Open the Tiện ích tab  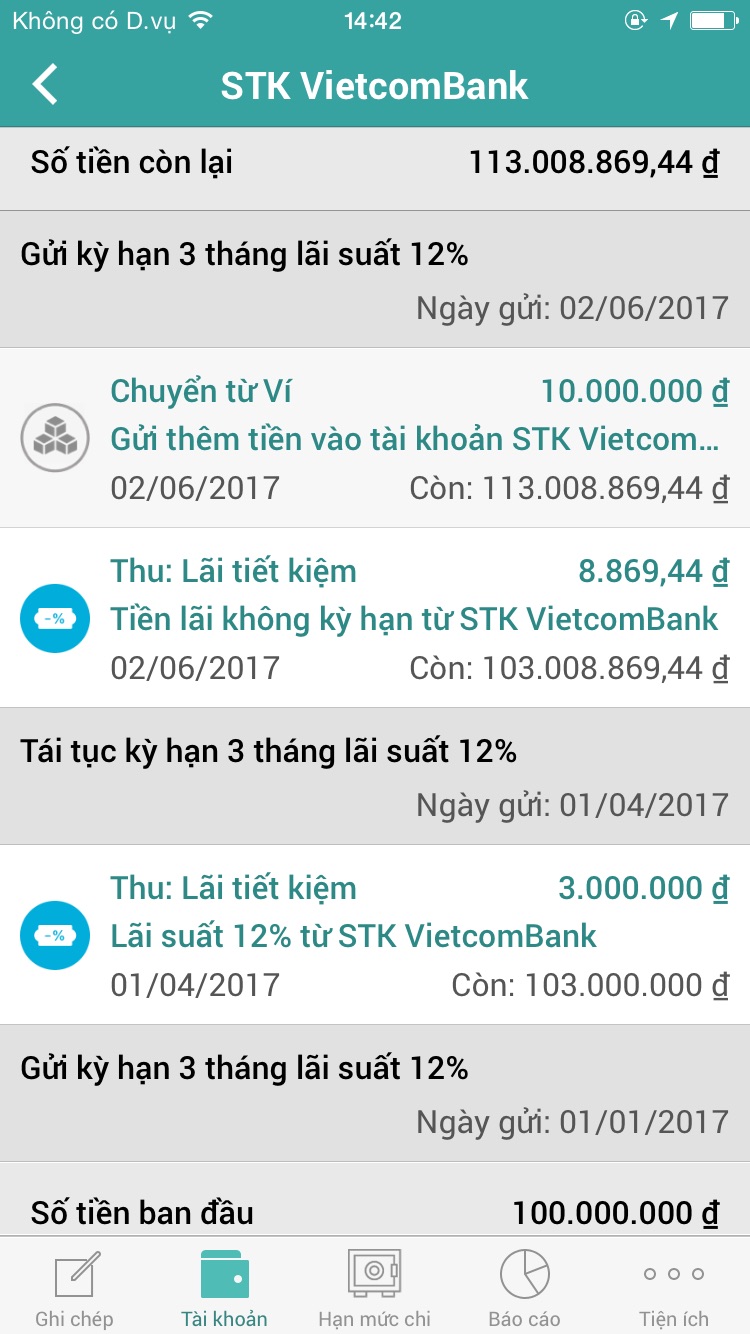(675, 1286)
